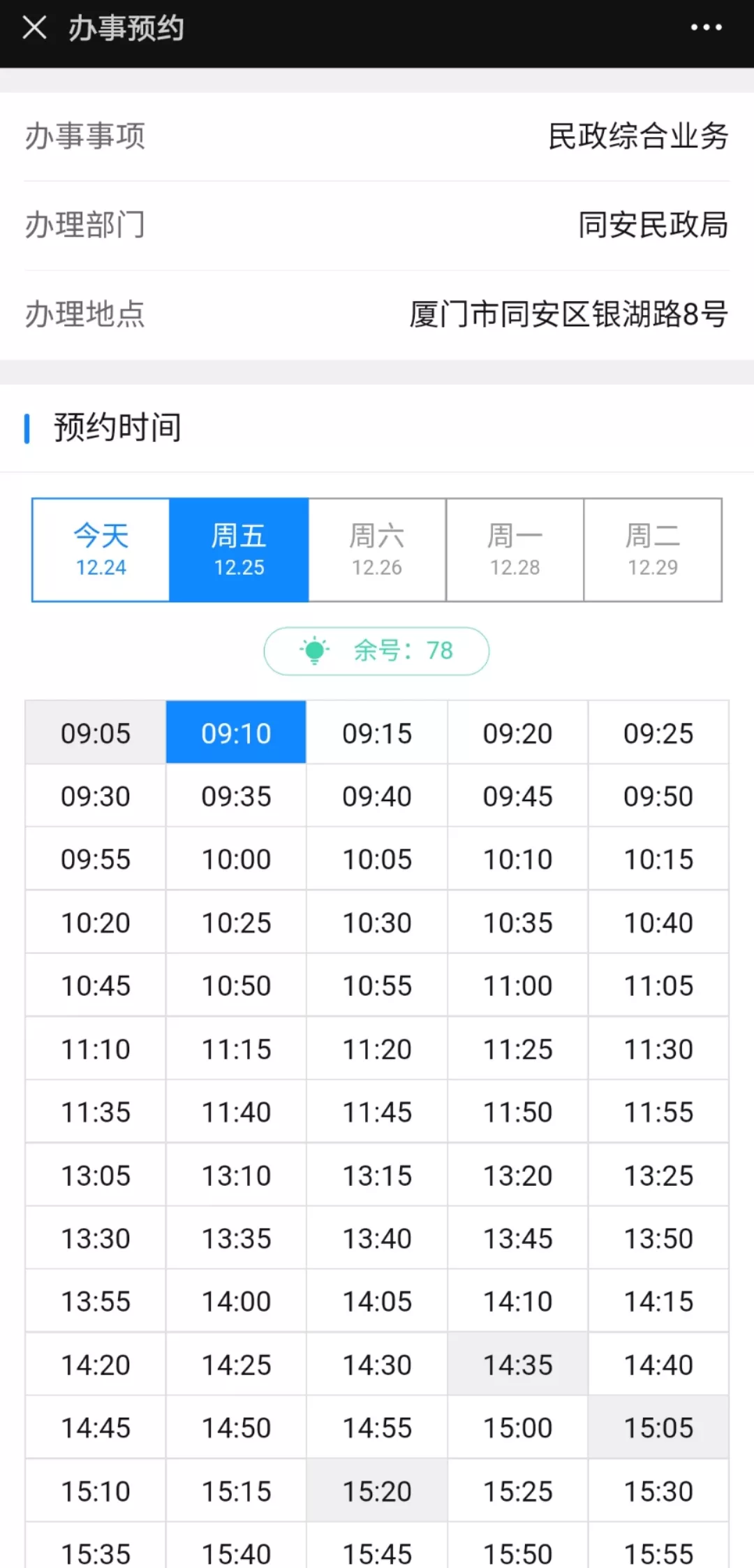Pick the 09:15 appointment slot
The width and height of the screenshot is (754, 1568).
point(377,733)
